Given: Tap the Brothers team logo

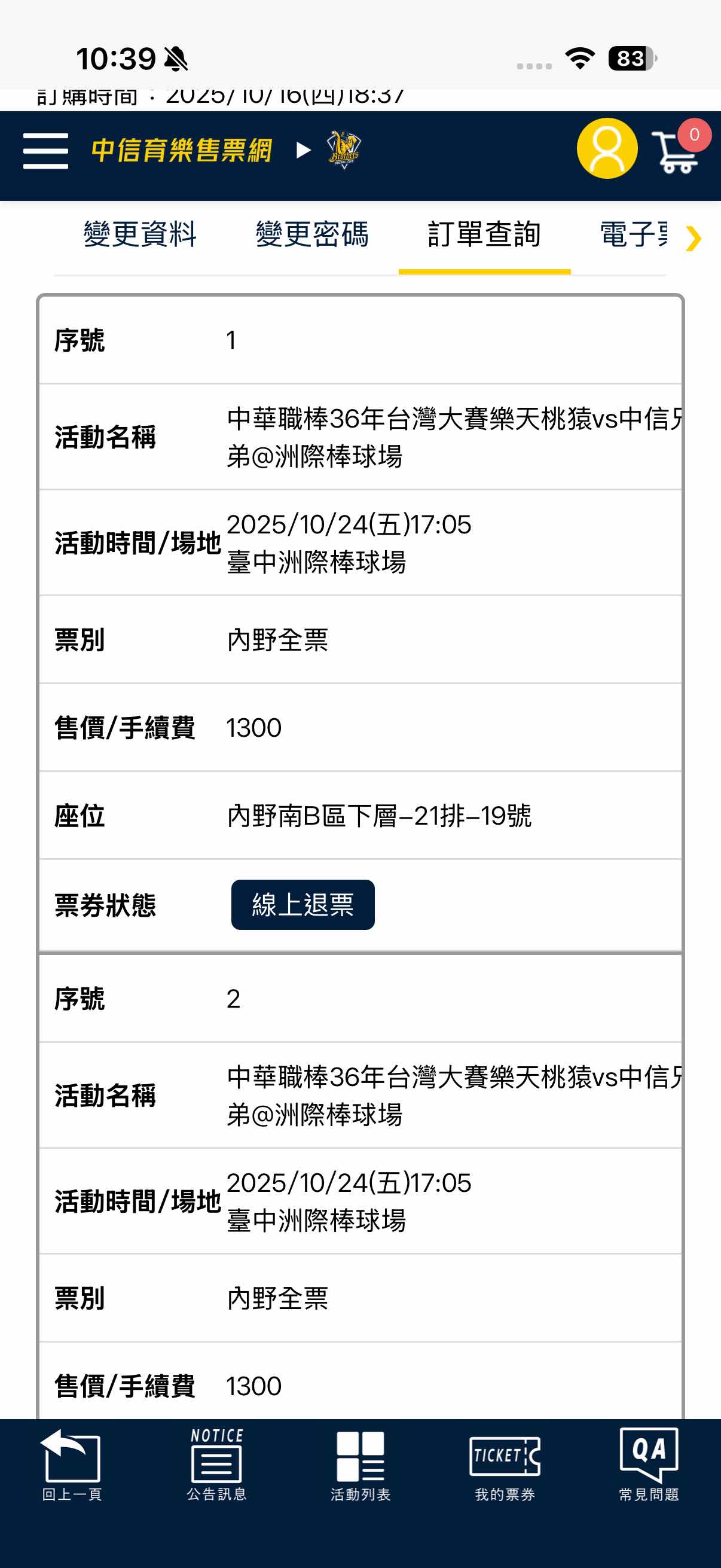Looking at the screenshot, I should pyautogui.click(x=344, y=150).
